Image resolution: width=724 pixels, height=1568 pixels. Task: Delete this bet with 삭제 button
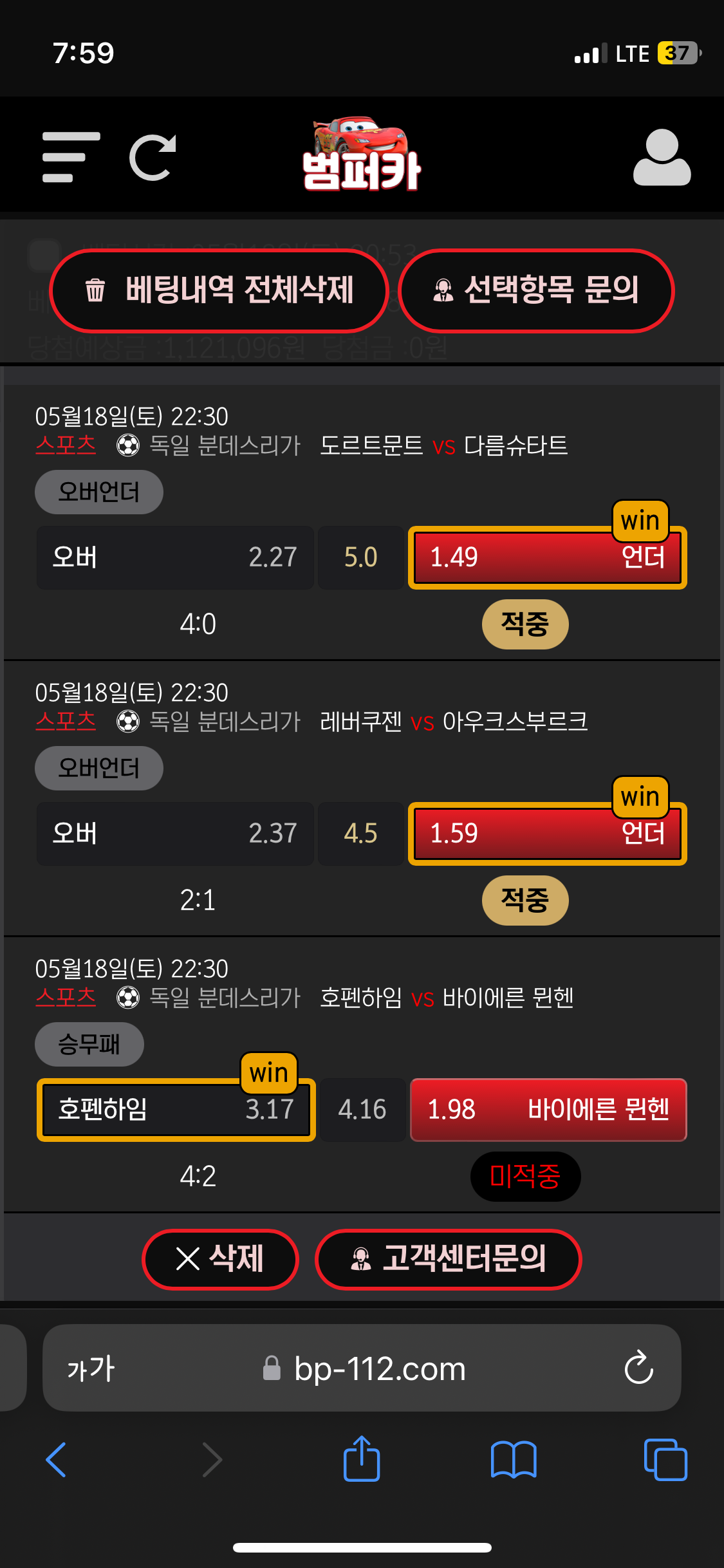[220, 1259]
